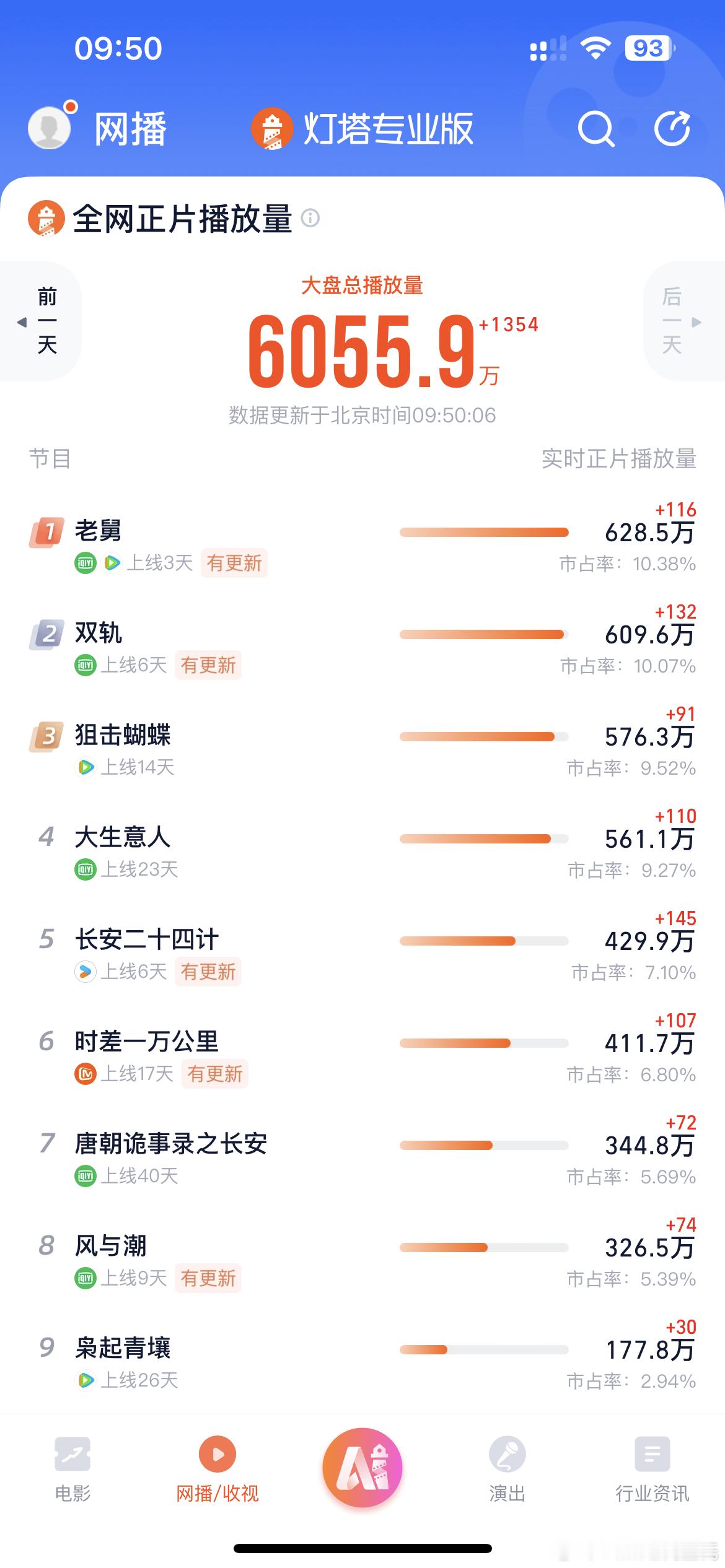Select the iQiyi platform icon under 老舅
The image size is (725, 1568).
pyautogui.click(x=86, y=562)
